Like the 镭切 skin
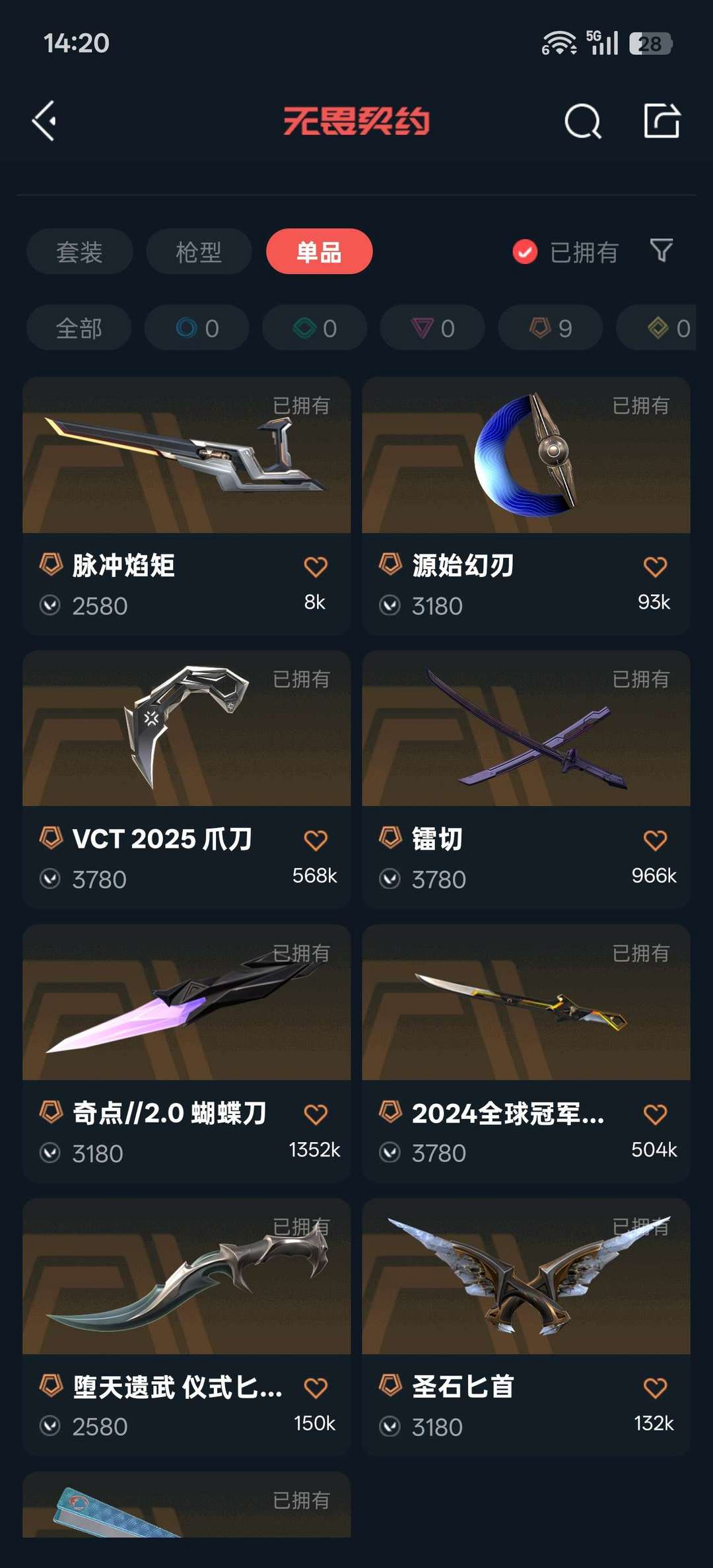 (655, 840)
